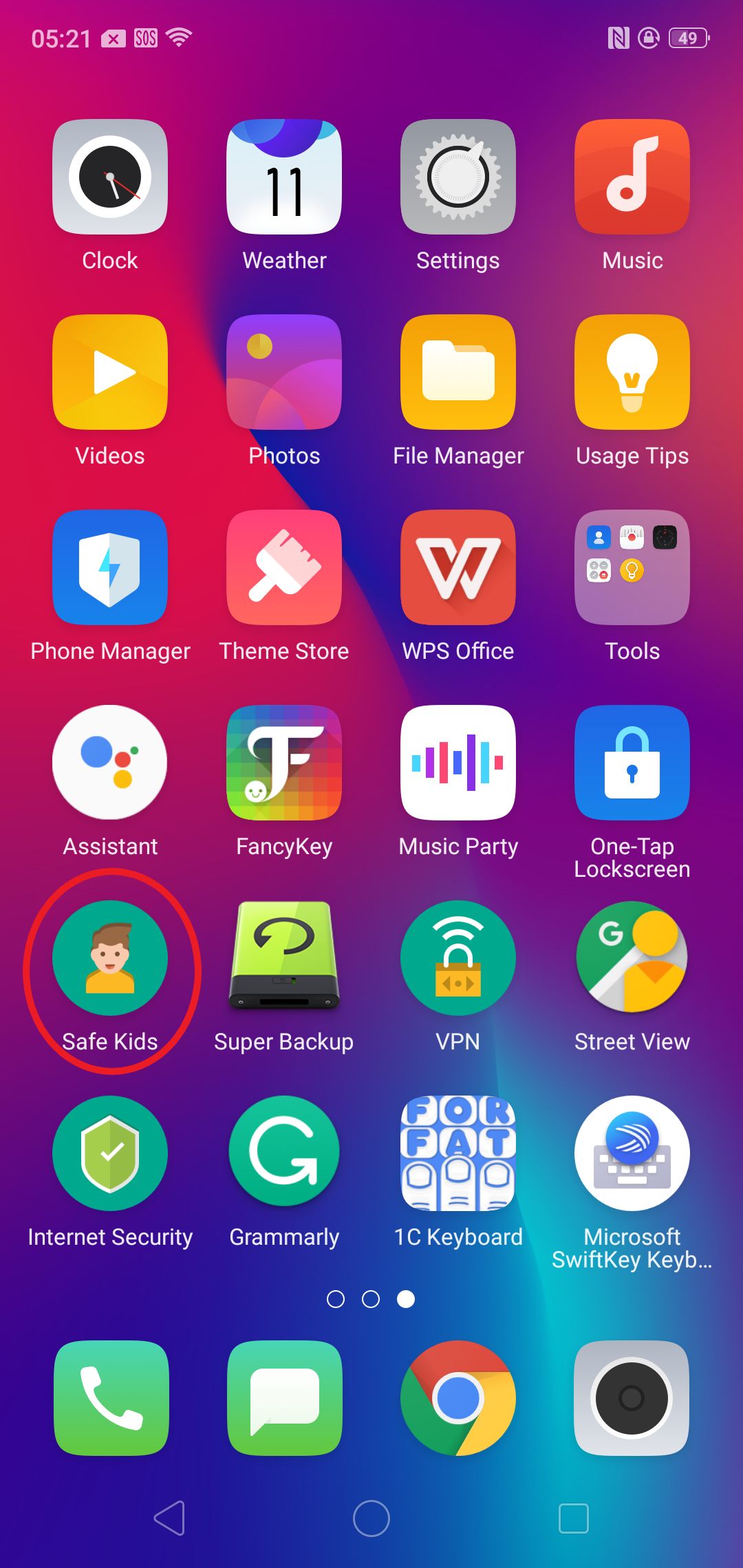Open Super Backup
743x1568 pixels.
[x=284, y=957]
